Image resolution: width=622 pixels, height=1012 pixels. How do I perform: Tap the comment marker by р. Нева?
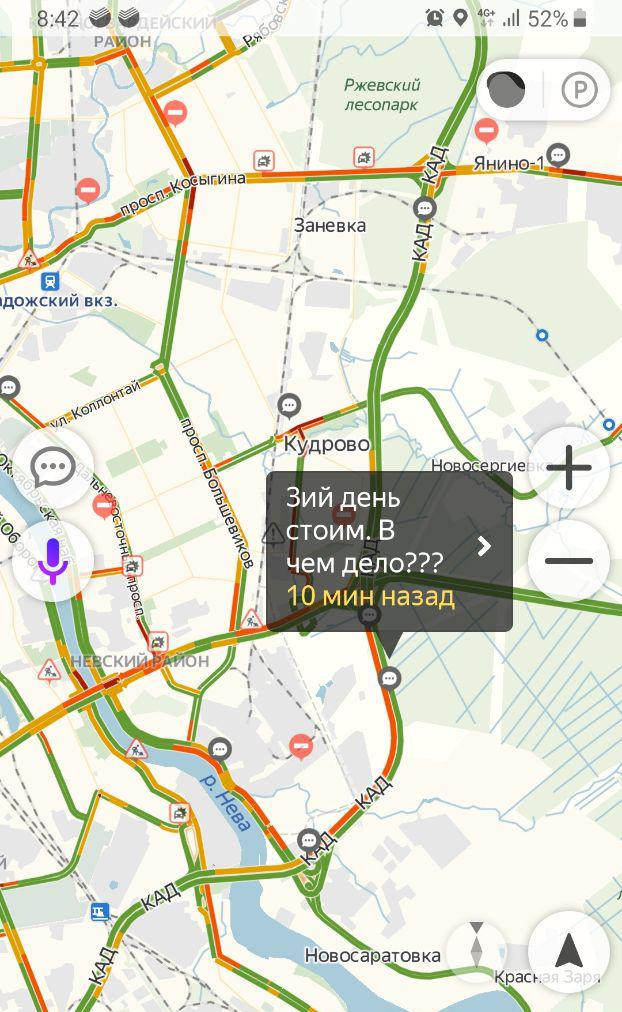[x=220, y=749]
